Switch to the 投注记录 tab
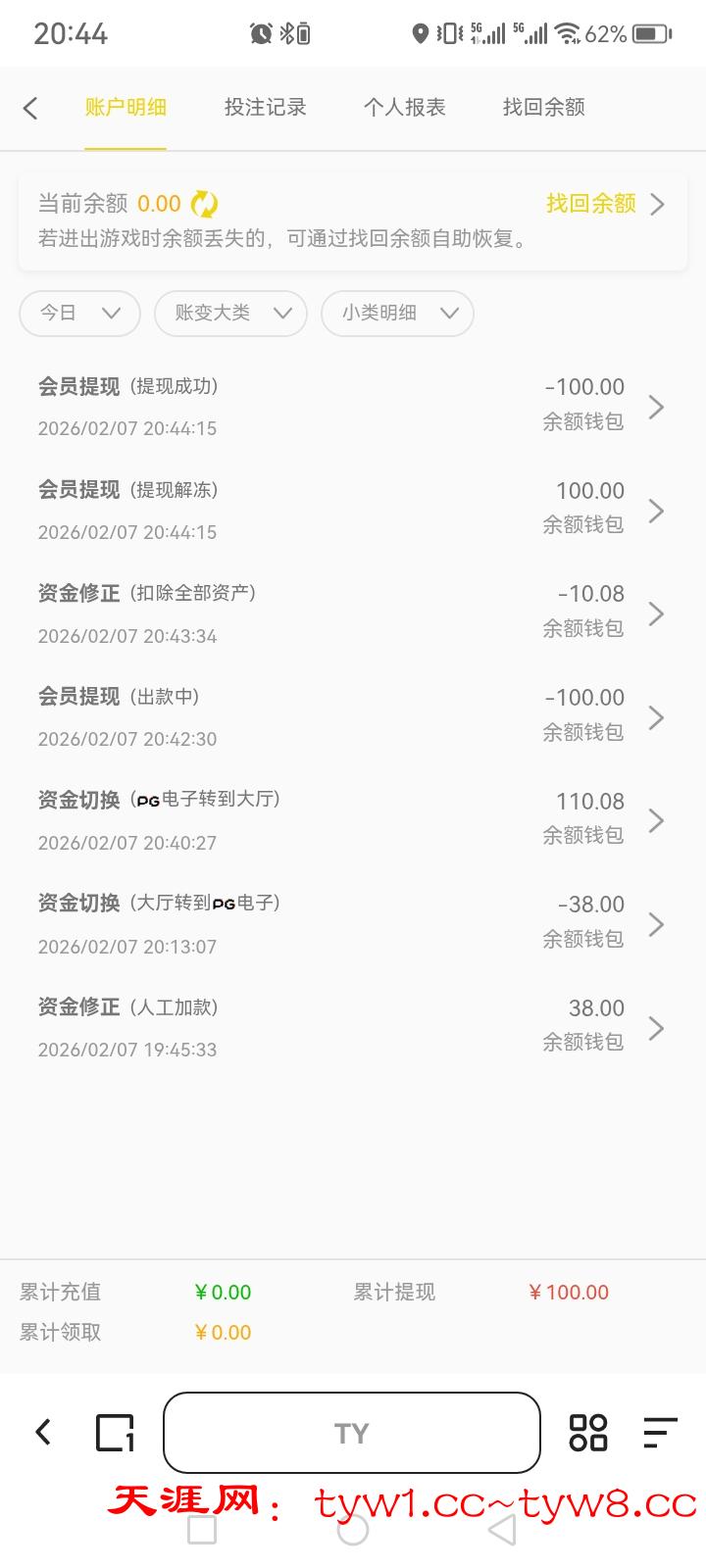Image resolution: width=706 pixels, height=1568 pixels. point(265,108)
